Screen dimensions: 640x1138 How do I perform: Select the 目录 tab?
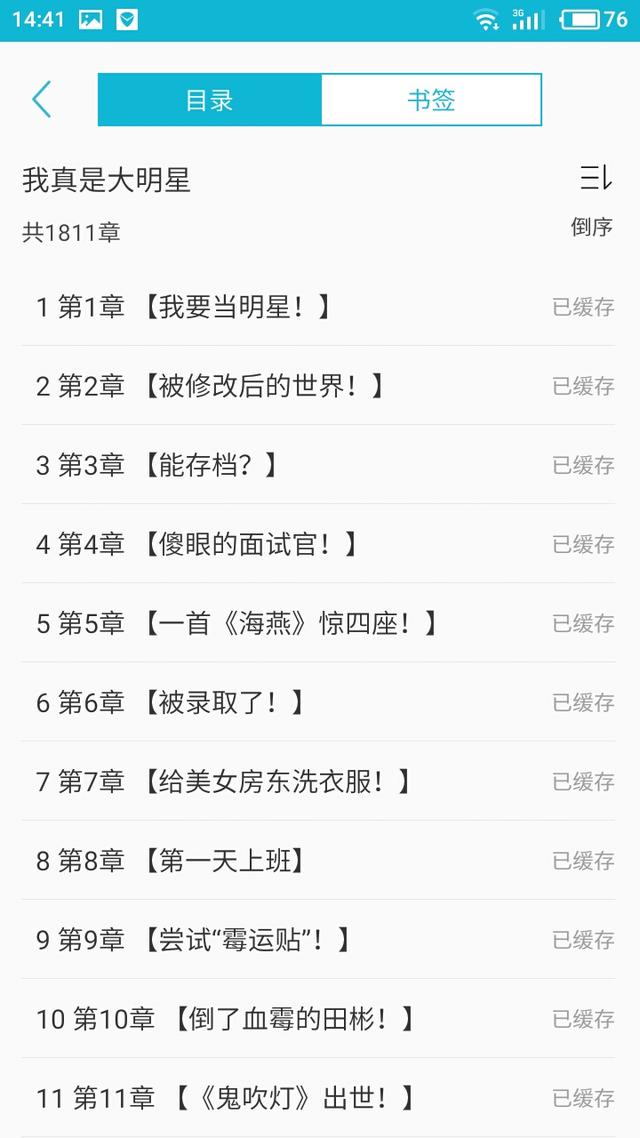[x=210, y=99]
